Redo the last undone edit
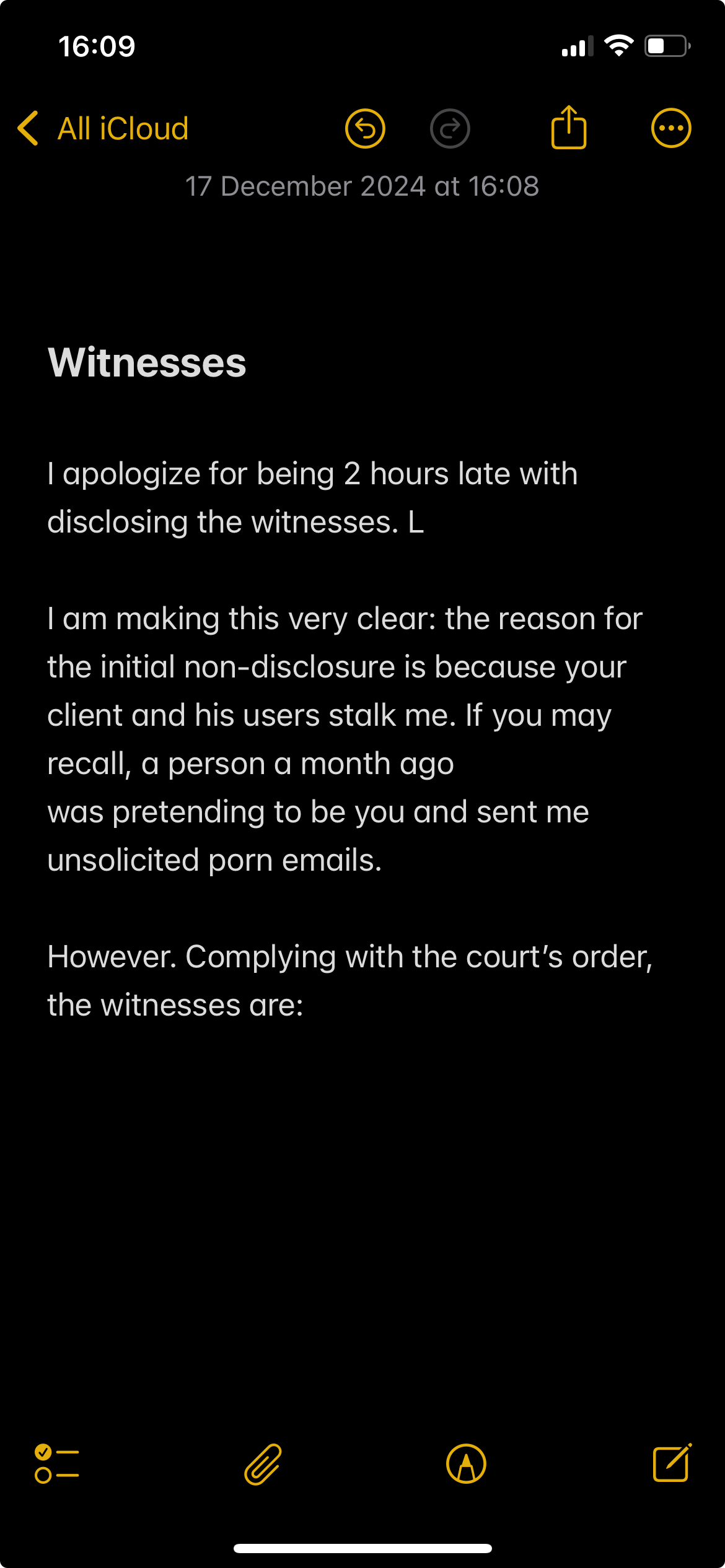Screen dimensions: 725x1568 pos(450,129)
